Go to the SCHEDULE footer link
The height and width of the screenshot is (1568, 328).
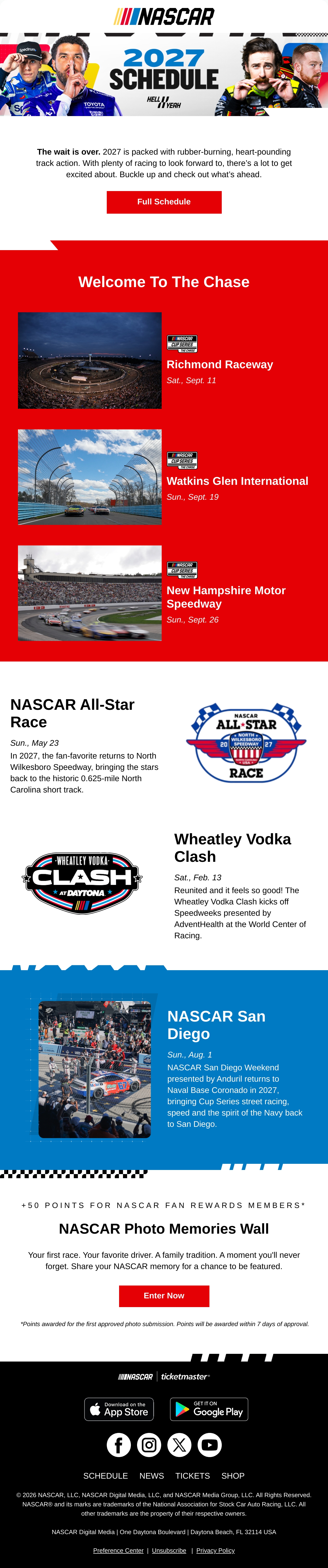pos(105,1476)
